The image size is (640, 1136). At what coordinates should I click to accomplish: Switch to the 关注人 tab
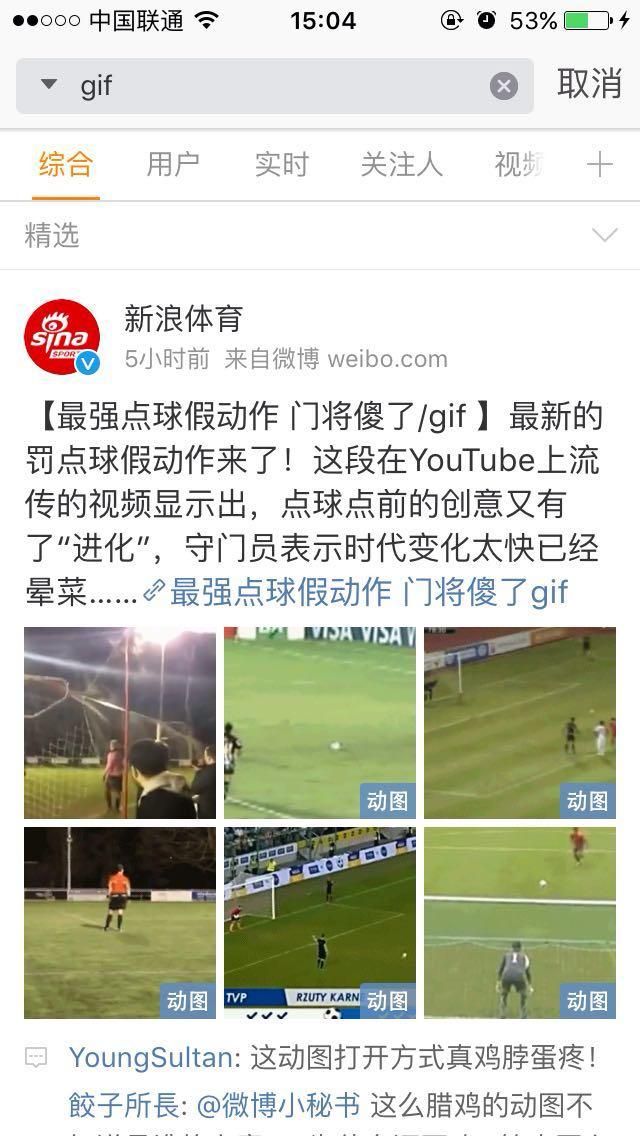point(402,164)
